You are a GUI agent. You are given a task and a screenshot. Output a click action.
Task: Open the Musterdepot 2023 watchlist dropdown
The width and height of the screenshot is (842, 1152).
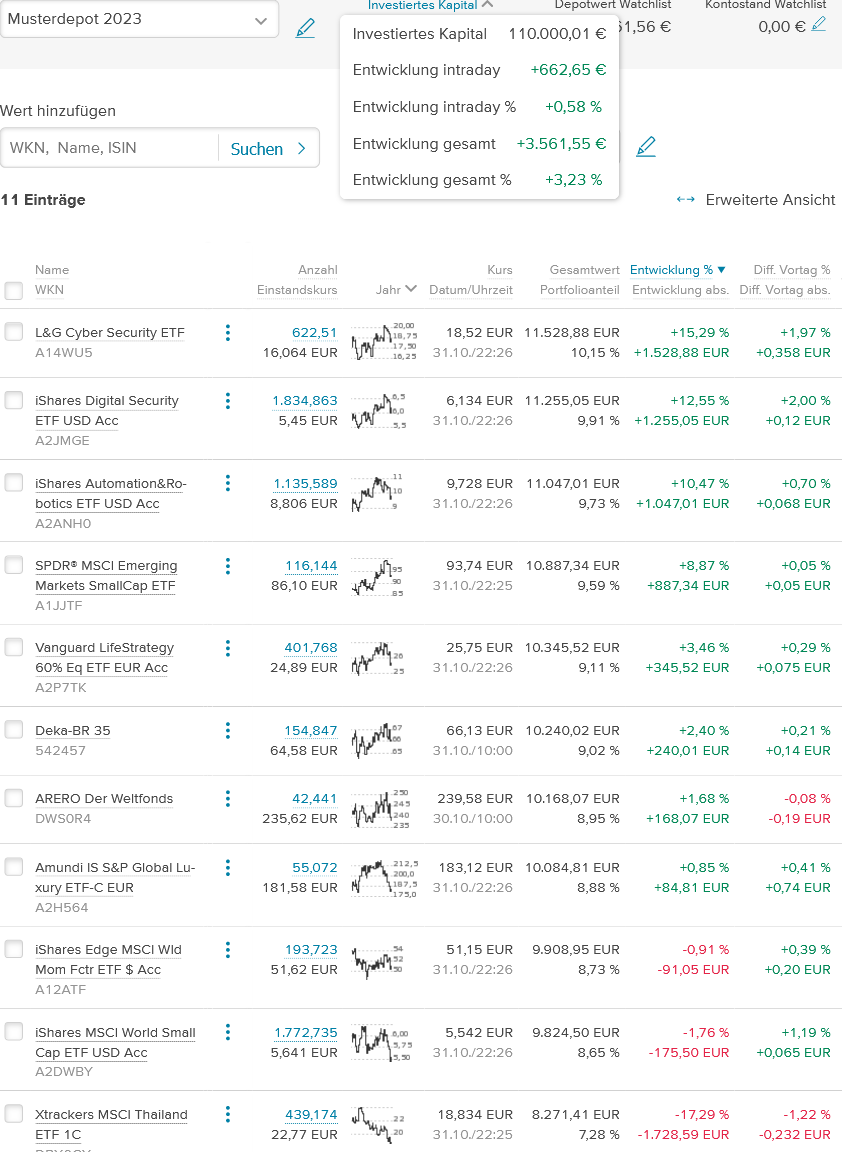click(139, 19)
